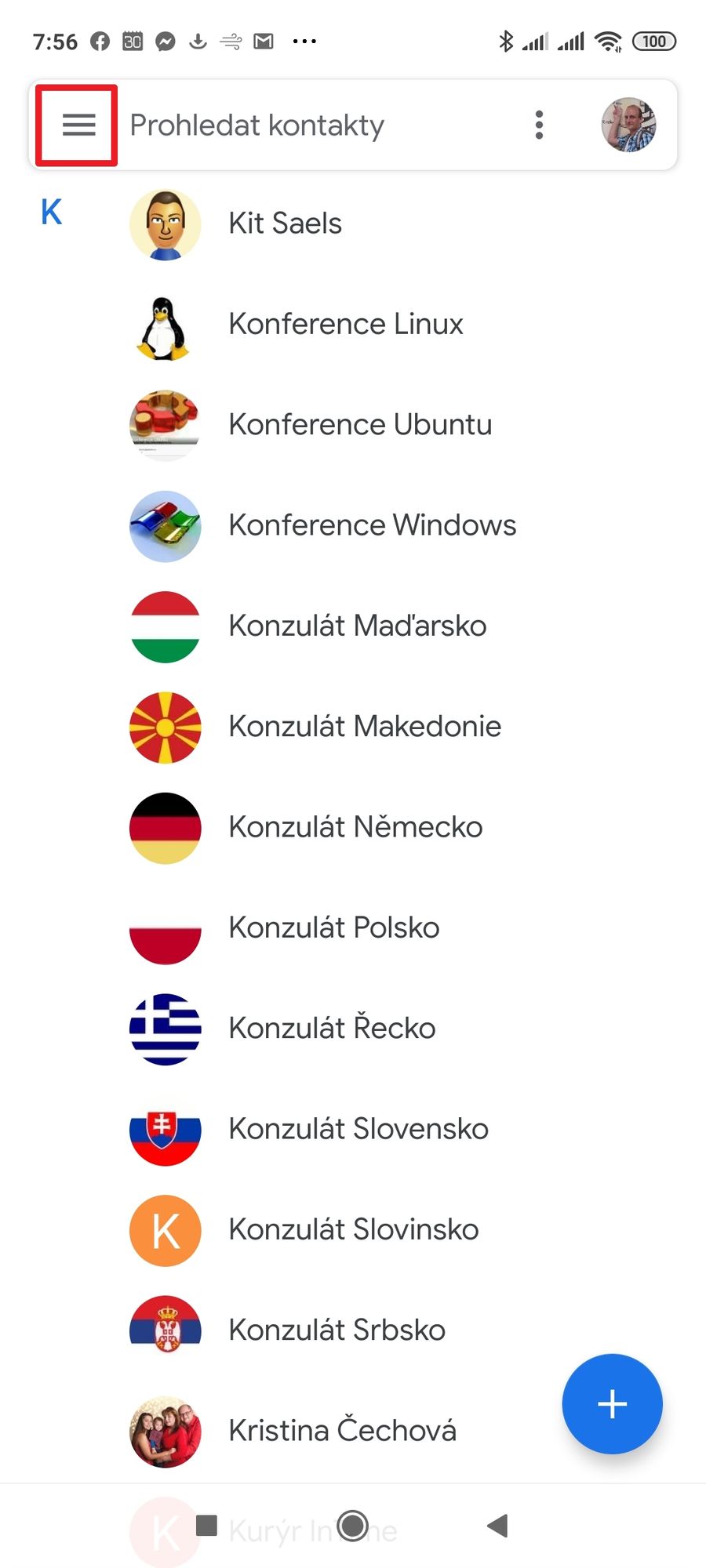Open the three-dot overflow menu
706x1568 pixels.
539,125
